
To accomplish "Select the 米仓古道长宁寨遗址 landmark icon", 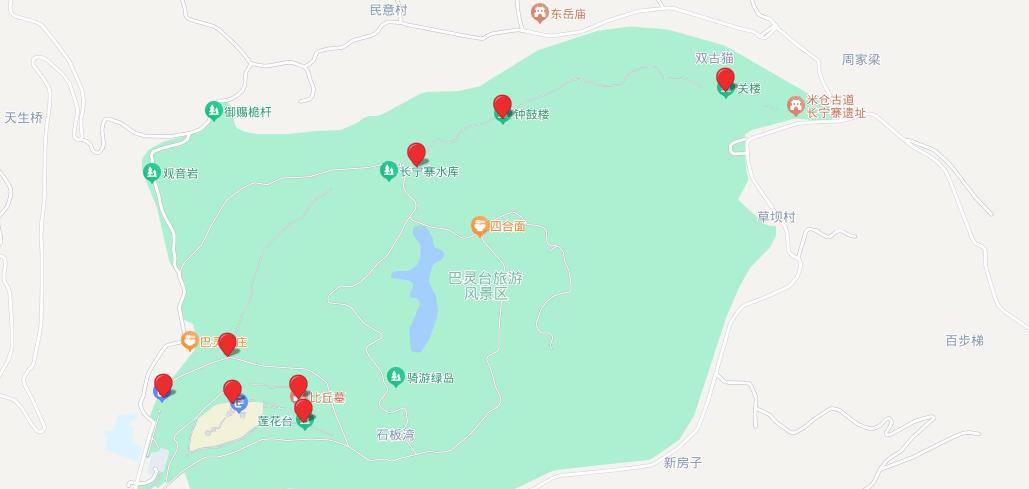I will coord(795,105).
